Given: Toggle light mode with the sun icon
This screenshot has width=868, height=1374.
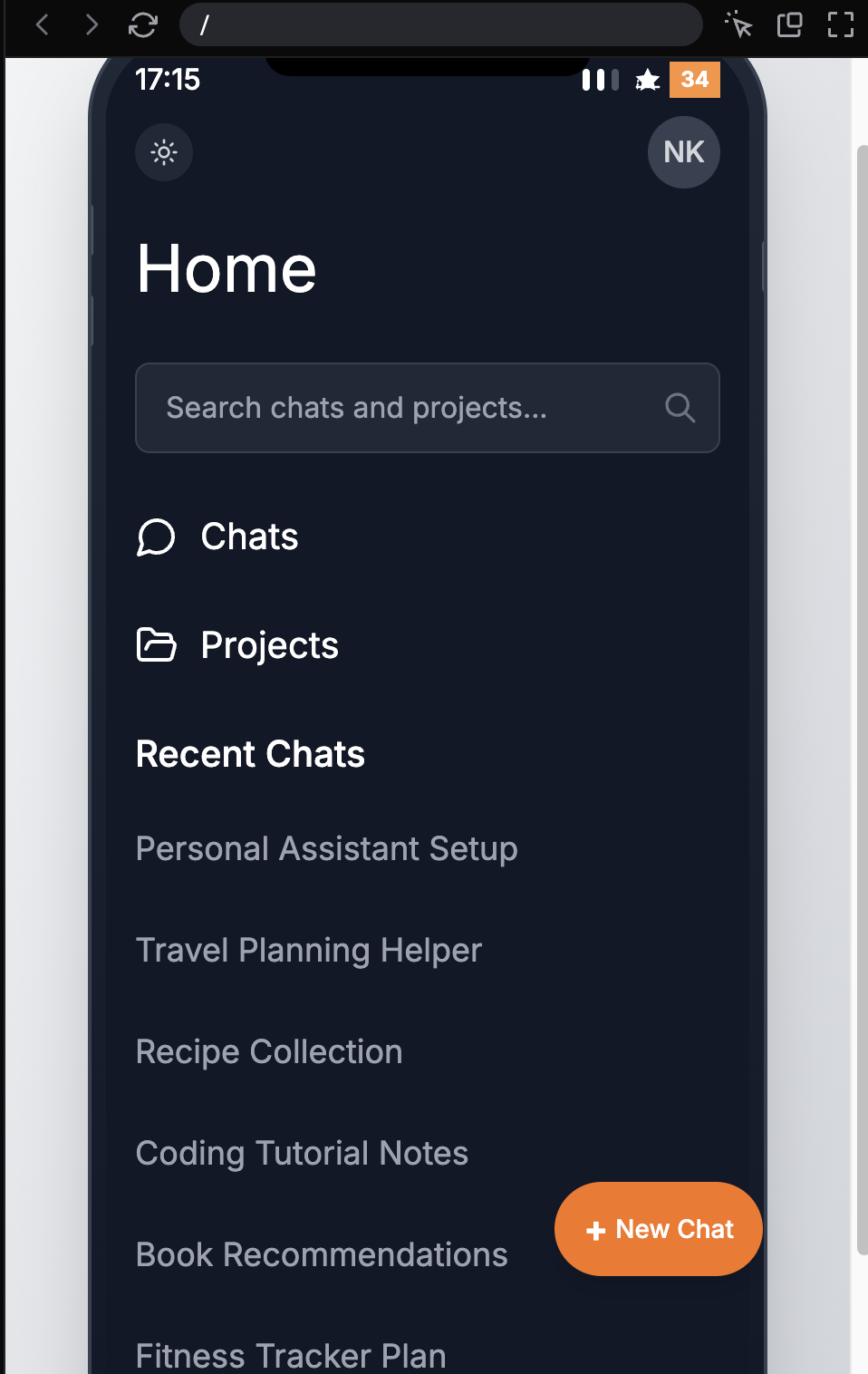Looking at the screenshot, I should point(163,152).
